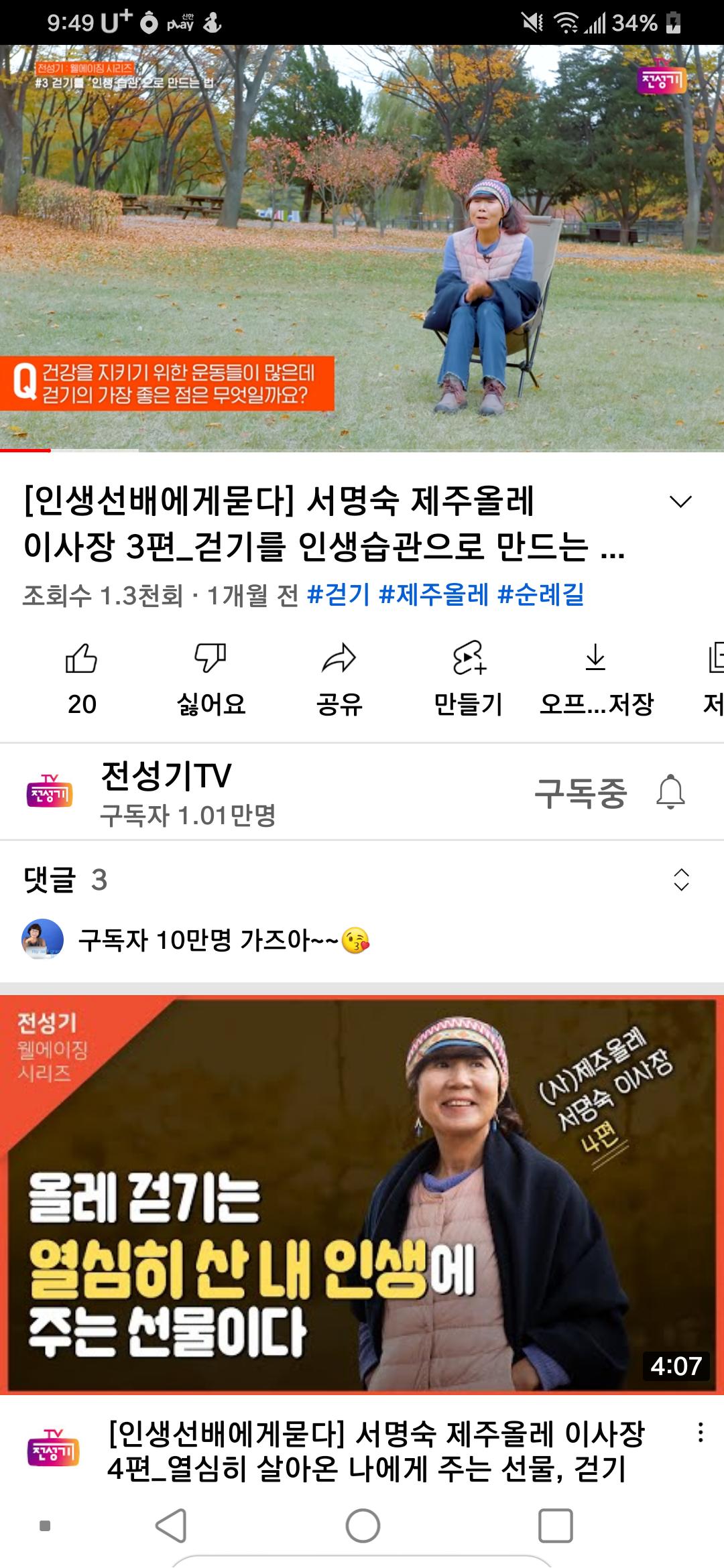This screenshot has width=724, height=1568.
Task: Share this video via 공유
Action: (x=339, y=677)
